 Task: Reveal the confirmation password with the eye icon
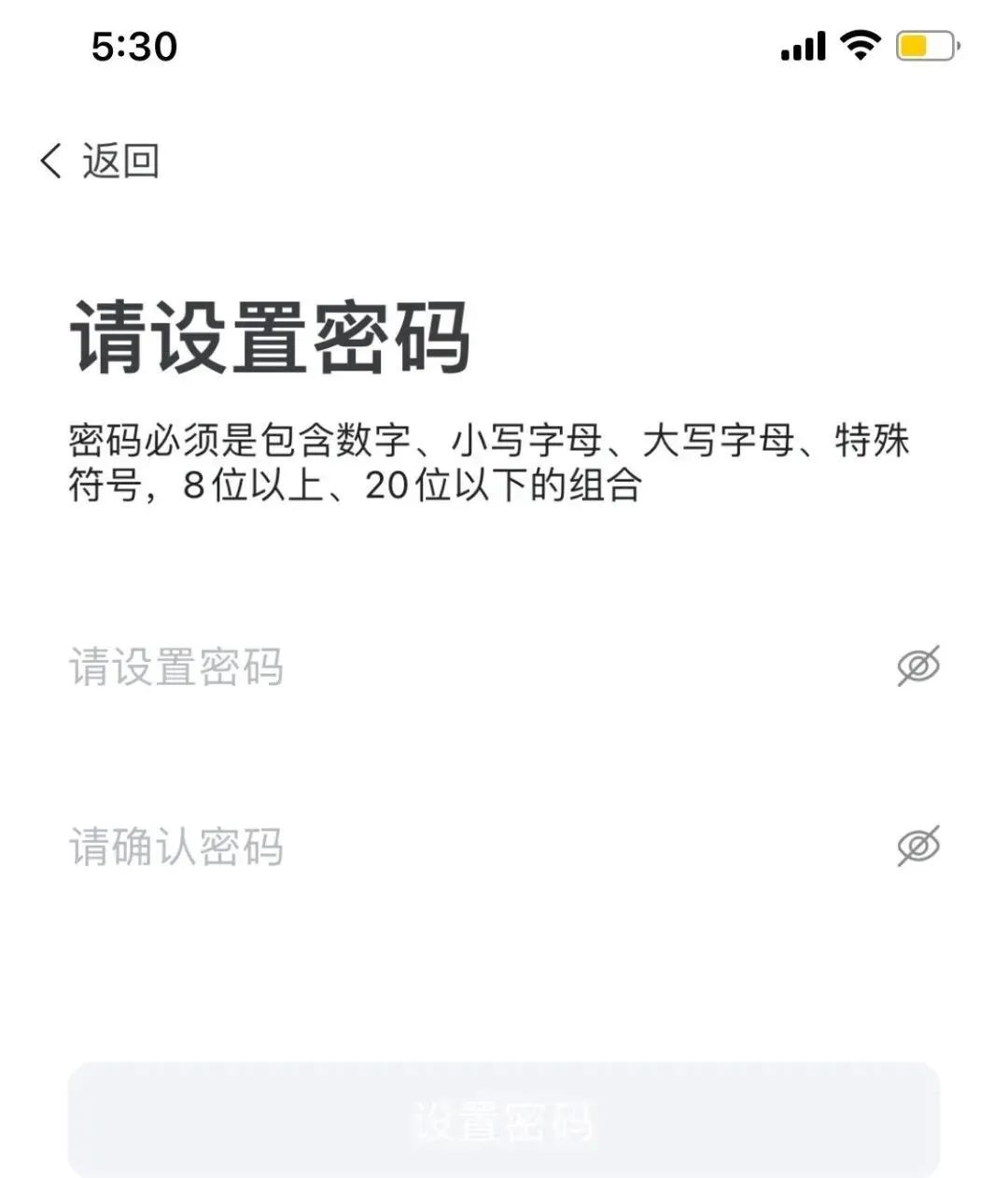click(918, 845)
